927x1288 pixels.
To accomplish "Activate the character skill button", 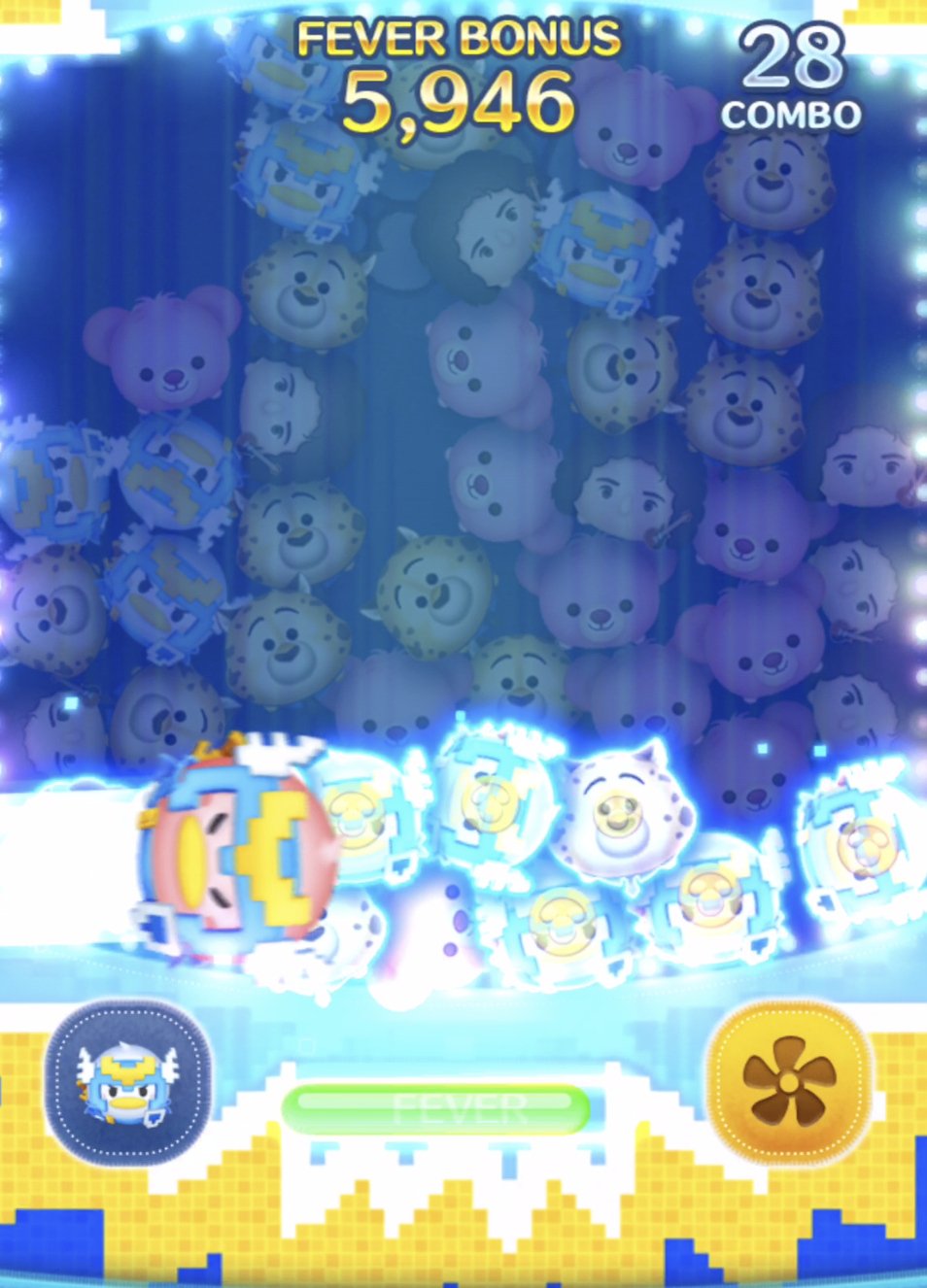I will click(128, 1081).
